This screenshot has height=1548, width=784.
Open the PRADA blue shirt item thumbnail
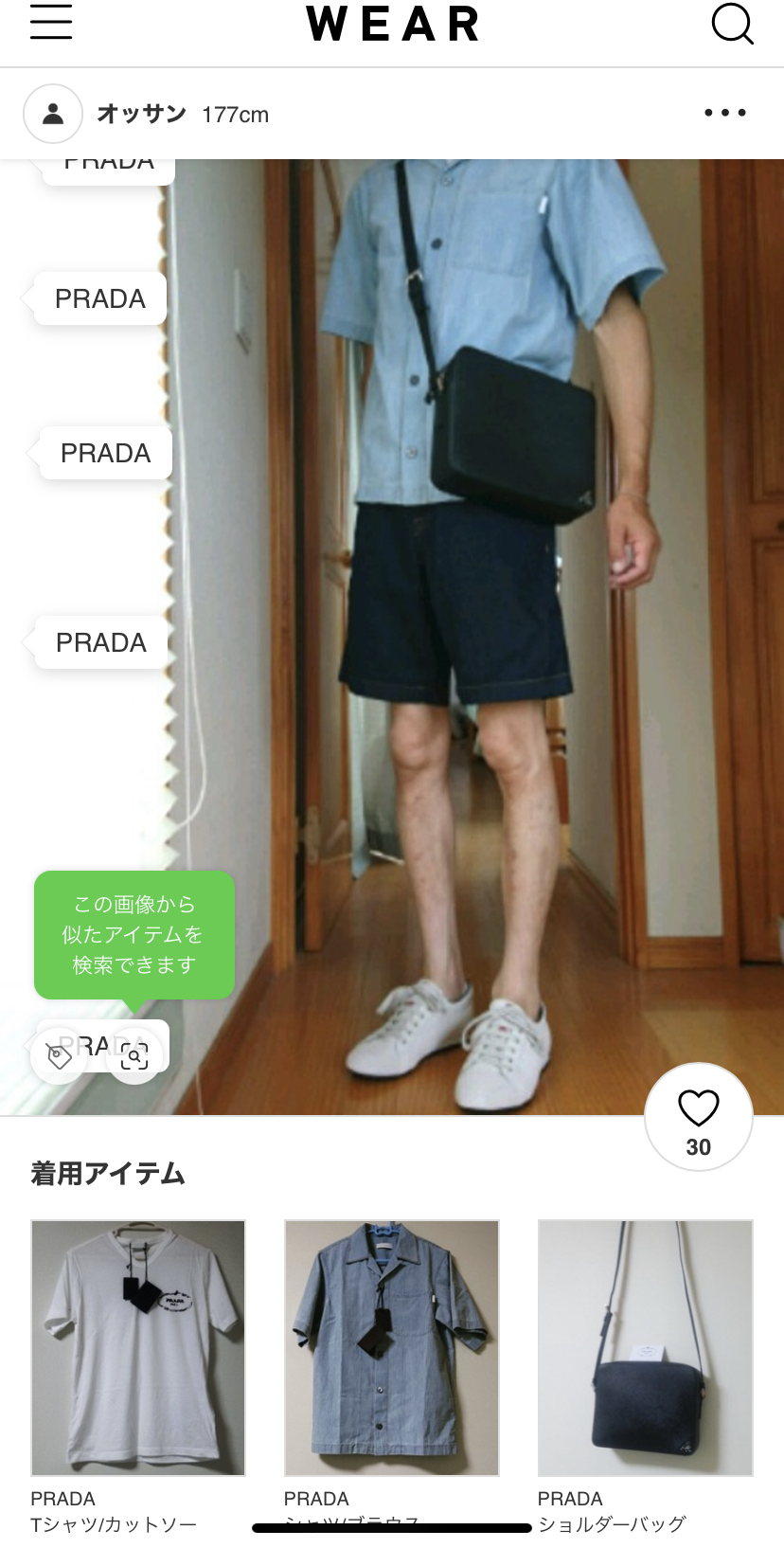pyautogui.click(x=392, y=1348)
